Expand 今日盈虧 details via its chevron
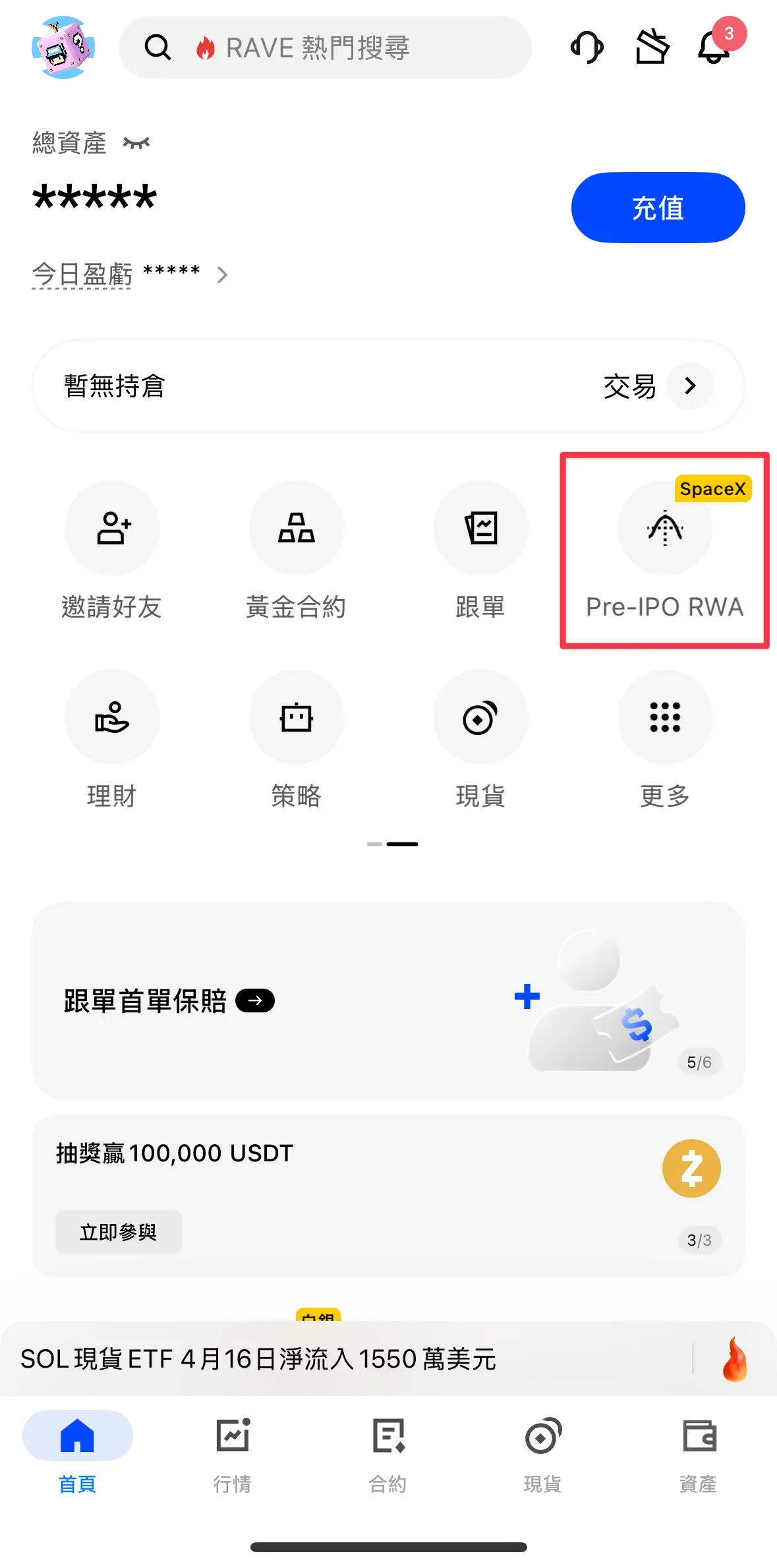The image size is (777, 1568). tap(222, 275)
